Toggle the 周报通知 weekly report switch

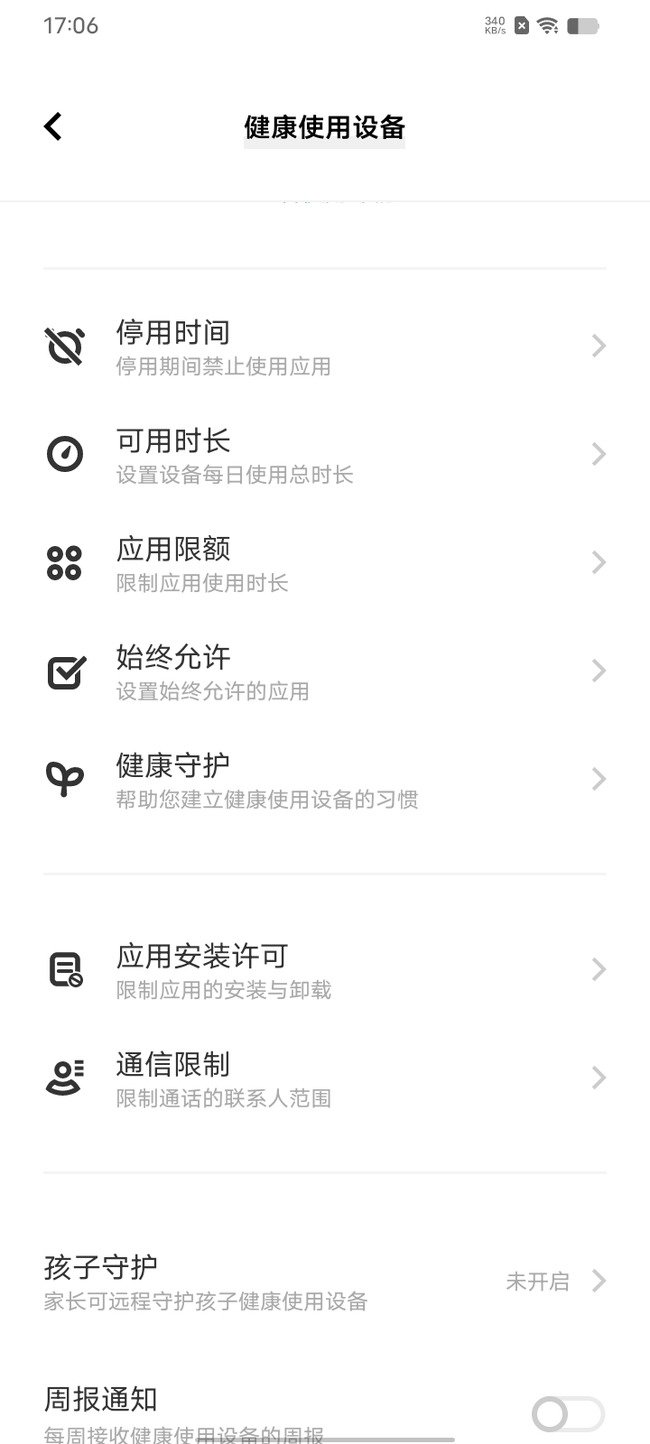click(x=567, y=1414)
